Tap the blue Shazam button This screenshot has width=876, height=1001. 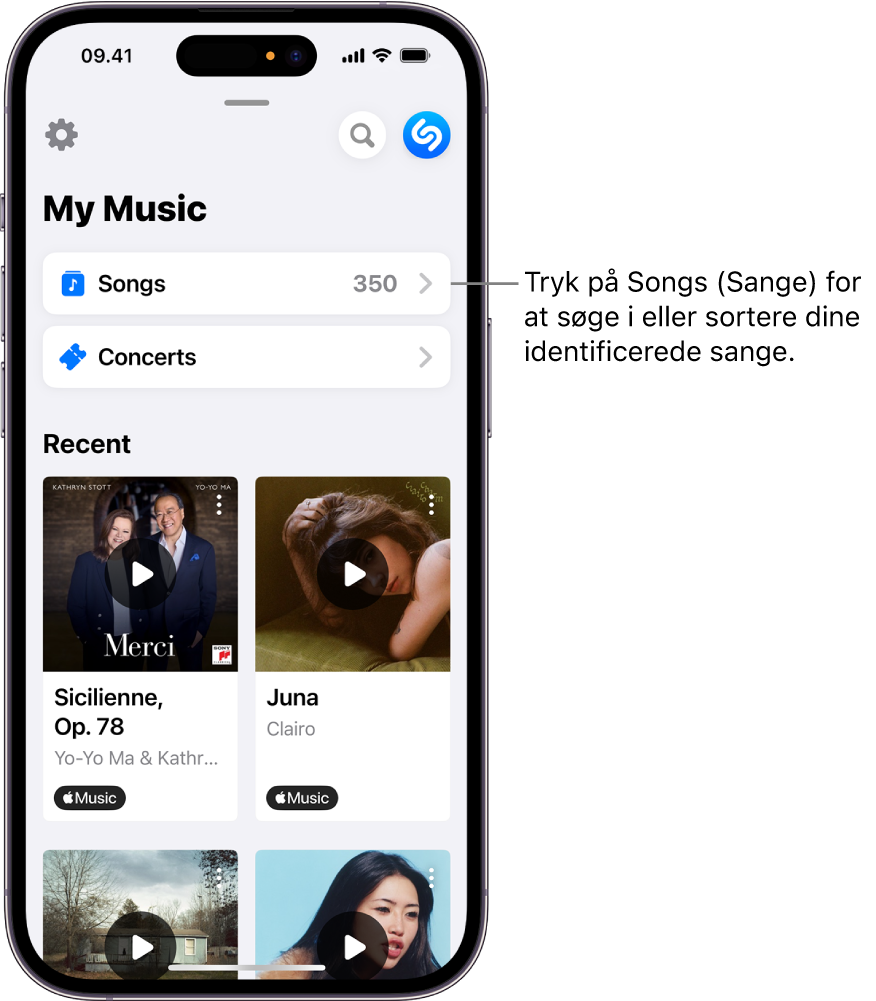427,135
